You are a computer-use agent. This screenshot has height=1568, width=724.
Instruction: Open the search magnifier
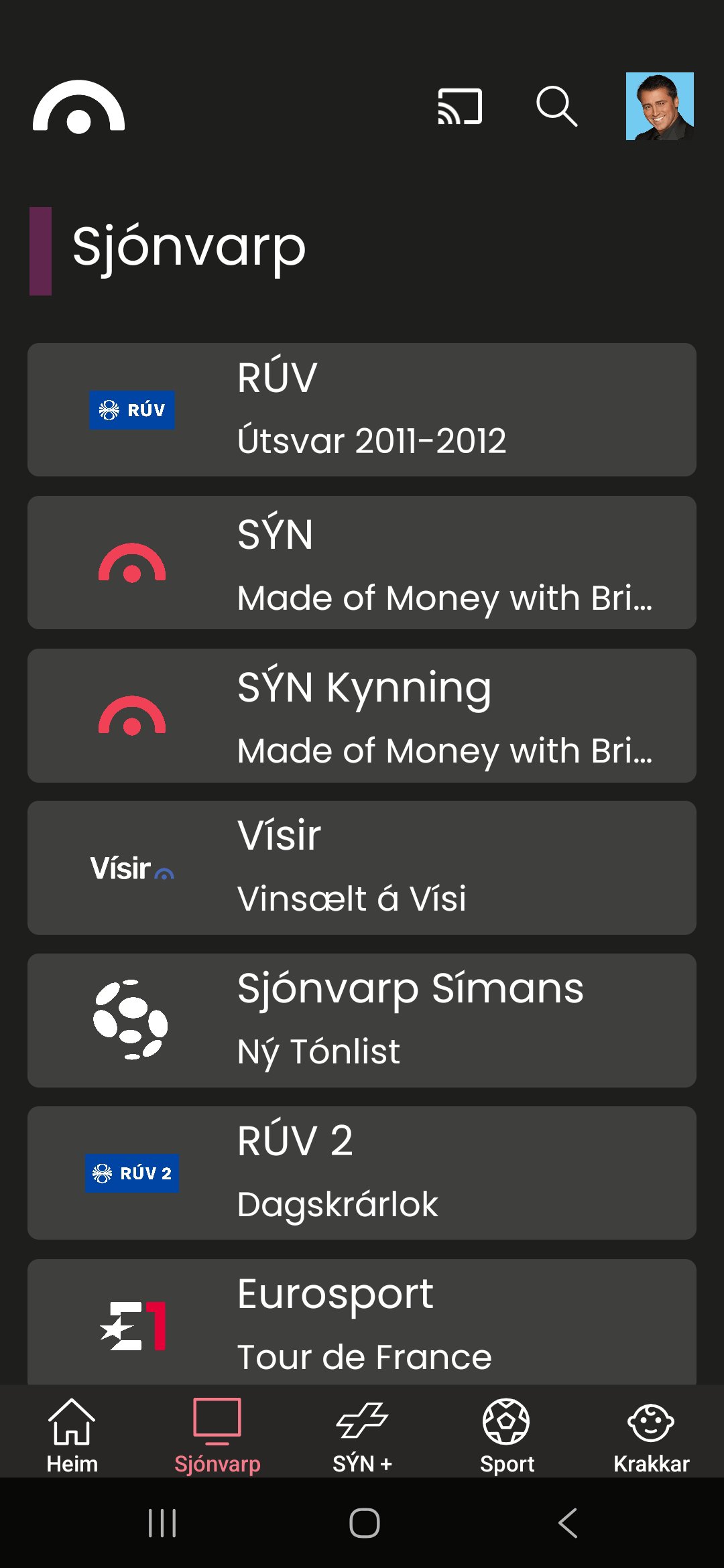click(x=556, y=107)
